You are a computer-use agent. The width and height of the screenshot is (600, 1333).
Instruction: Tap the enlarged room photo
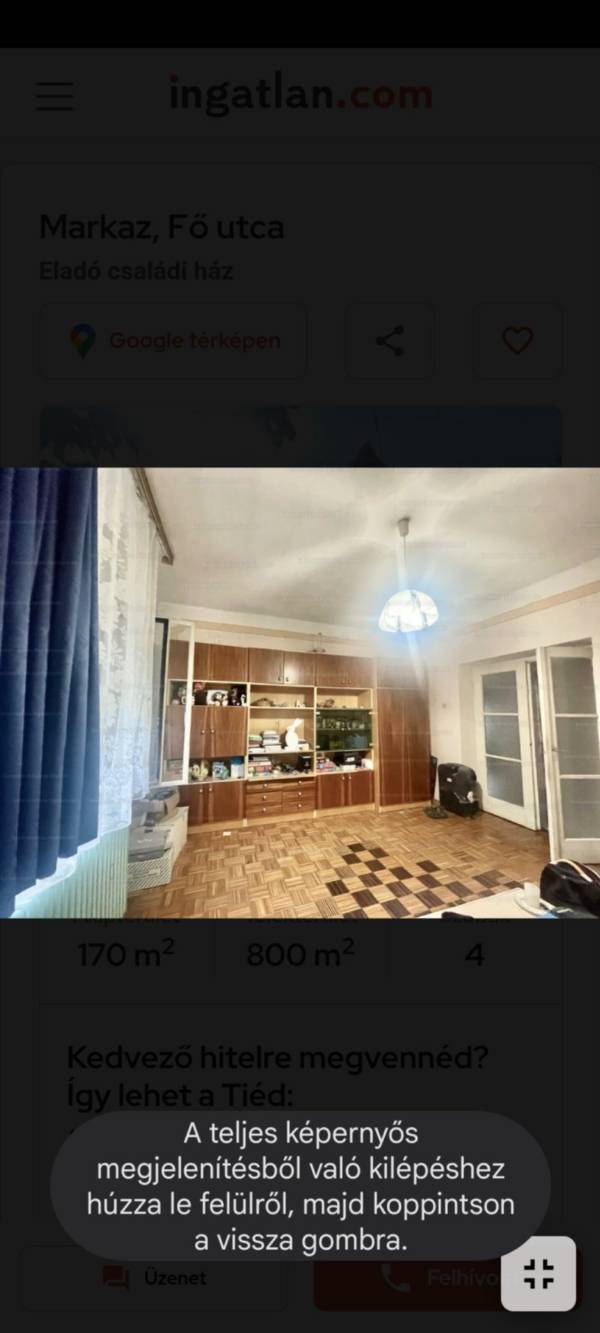(x=300, y=692)
